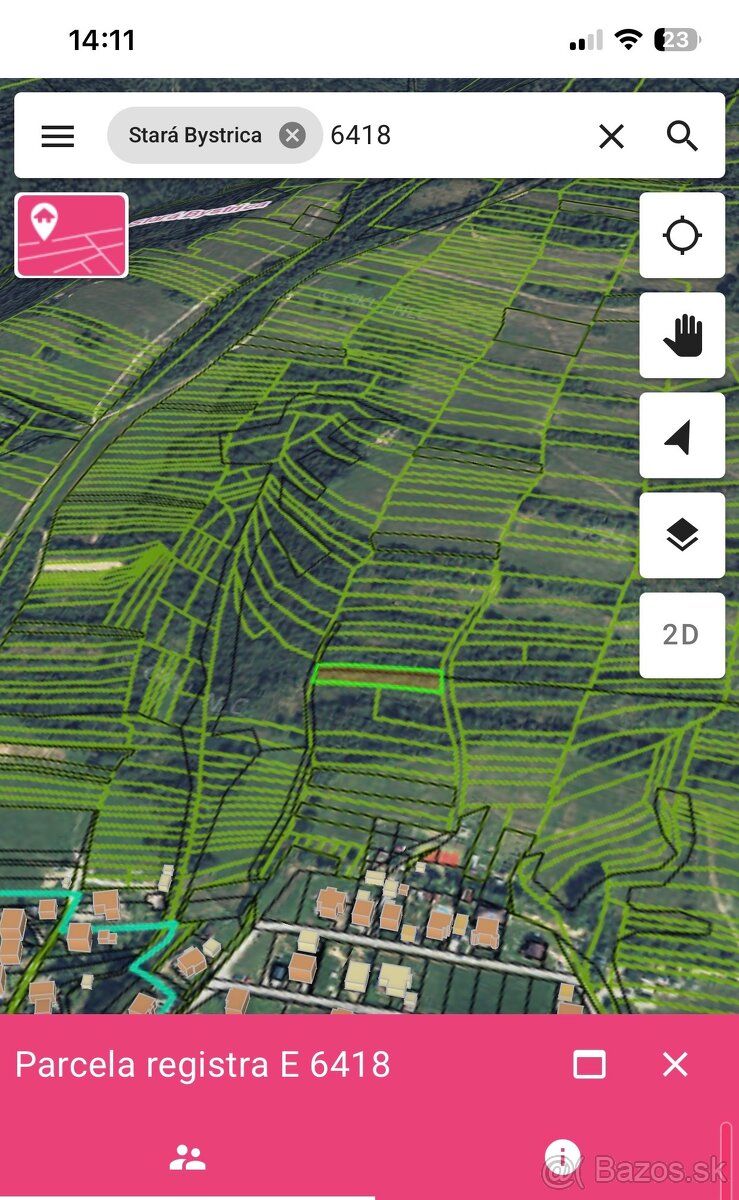739x1200 pixels.
Task: Switch the map to 2D view
Action: point(682,635)
